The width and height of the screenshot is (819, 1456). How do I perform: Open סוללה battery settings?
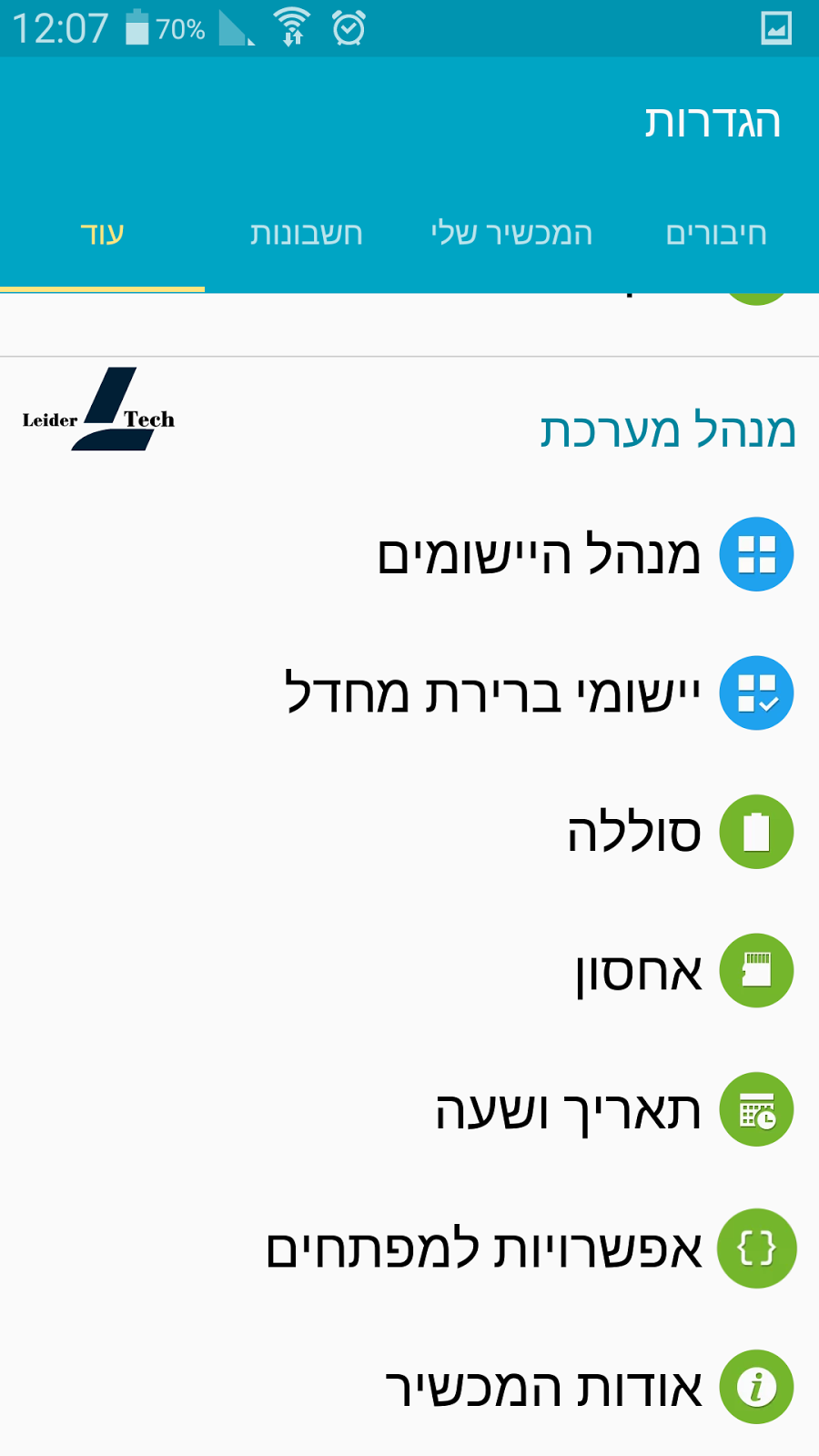pos(634,833)
